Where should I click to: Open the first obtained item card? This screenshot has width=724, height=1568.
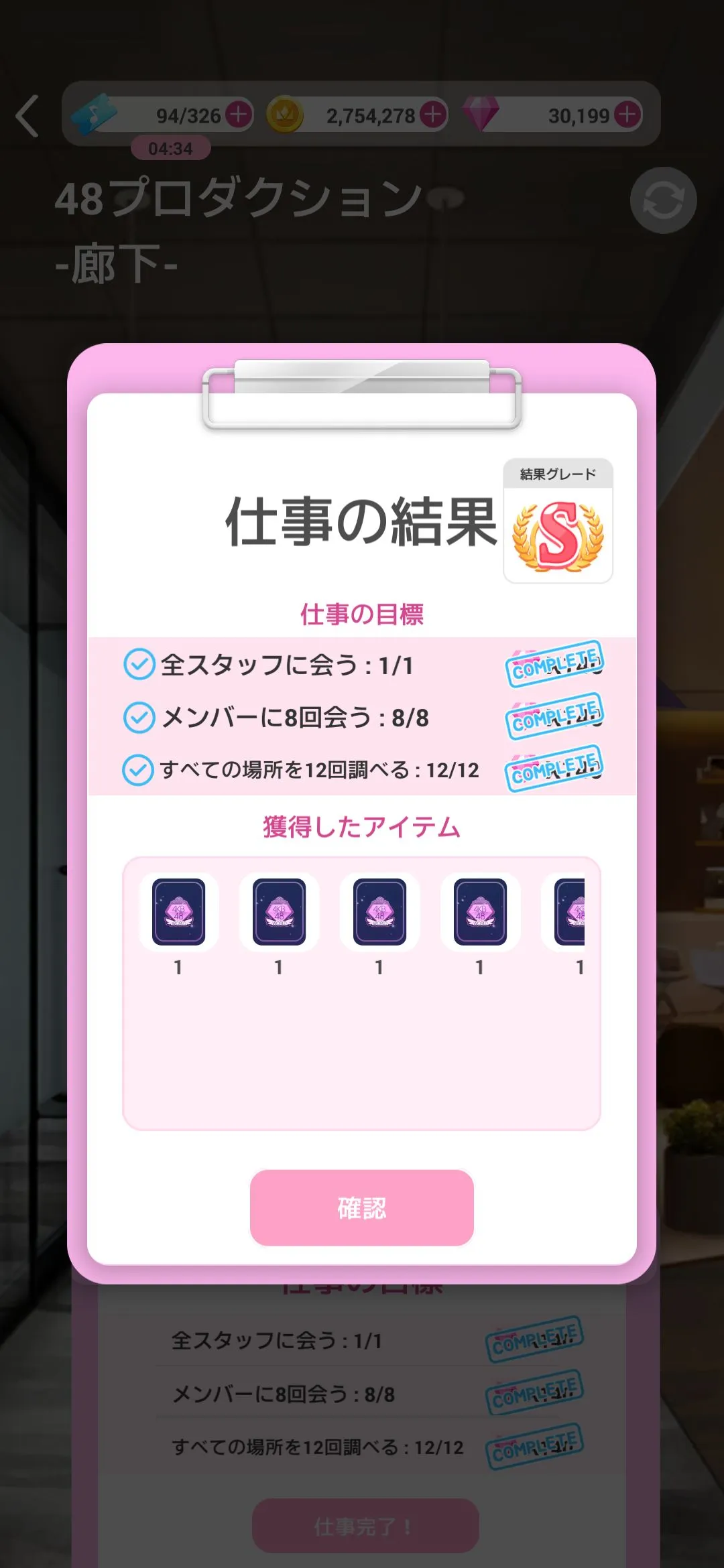click(178, 912)
